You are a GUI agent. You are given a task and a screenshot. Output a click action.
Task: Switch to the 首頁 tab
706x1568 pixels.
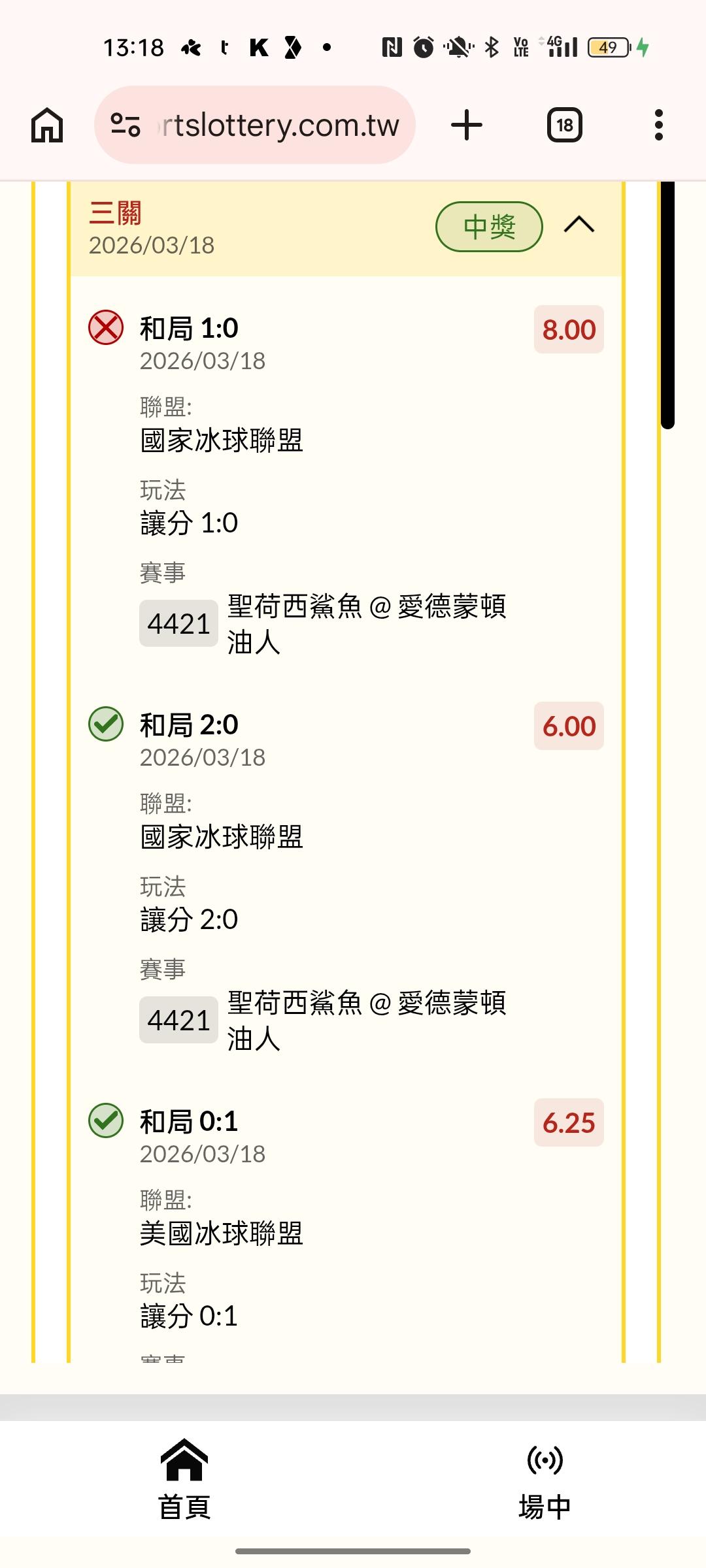pos(184,1479)
